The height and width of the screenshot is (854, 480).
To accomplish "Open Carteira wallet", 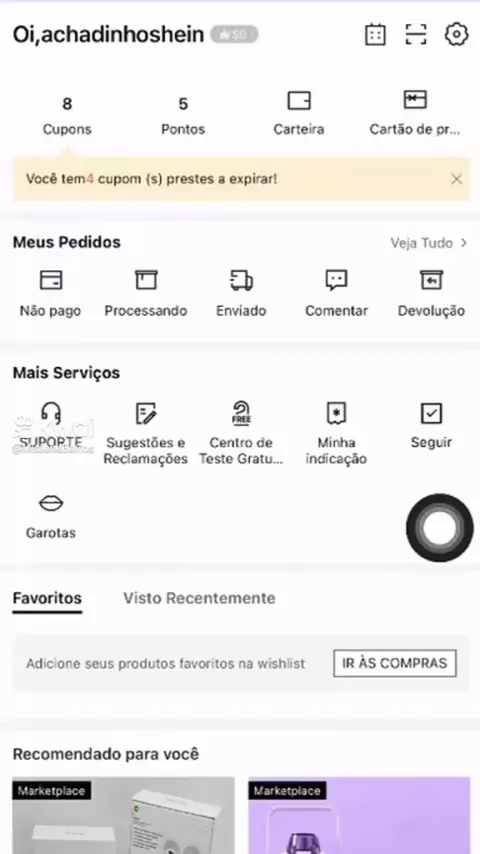I will pyautogui.click(x=299, y=114).
